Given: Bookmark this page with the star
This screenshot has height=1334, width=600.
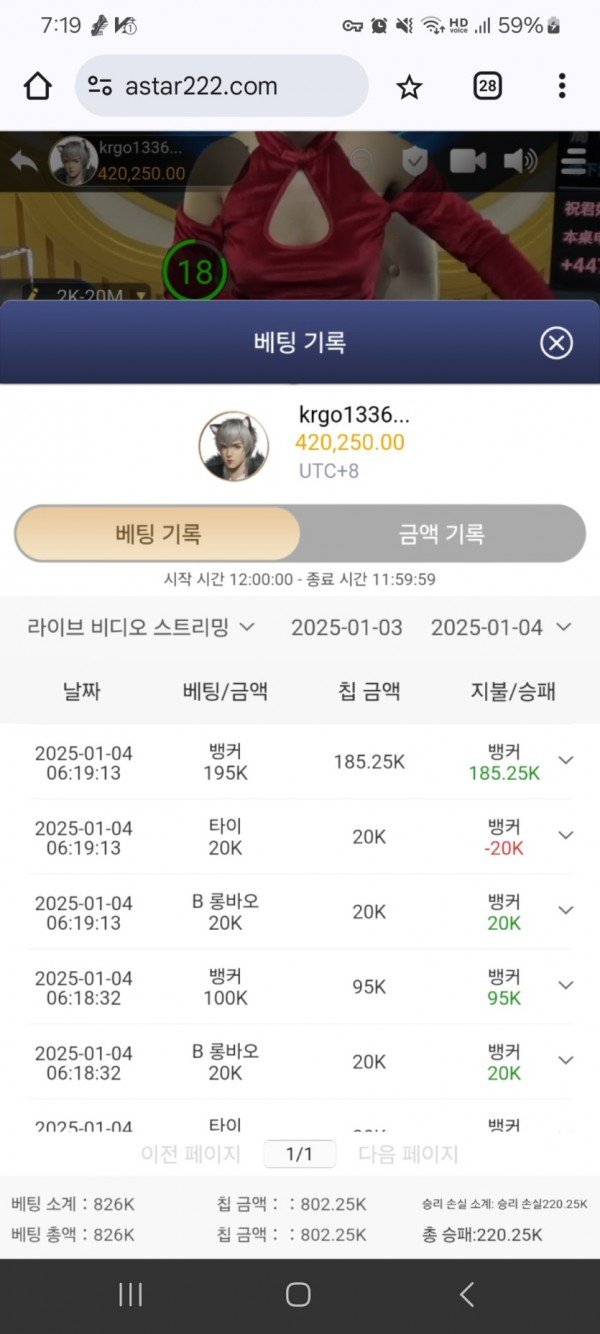Looking at the screenshot, I should 409,87.
